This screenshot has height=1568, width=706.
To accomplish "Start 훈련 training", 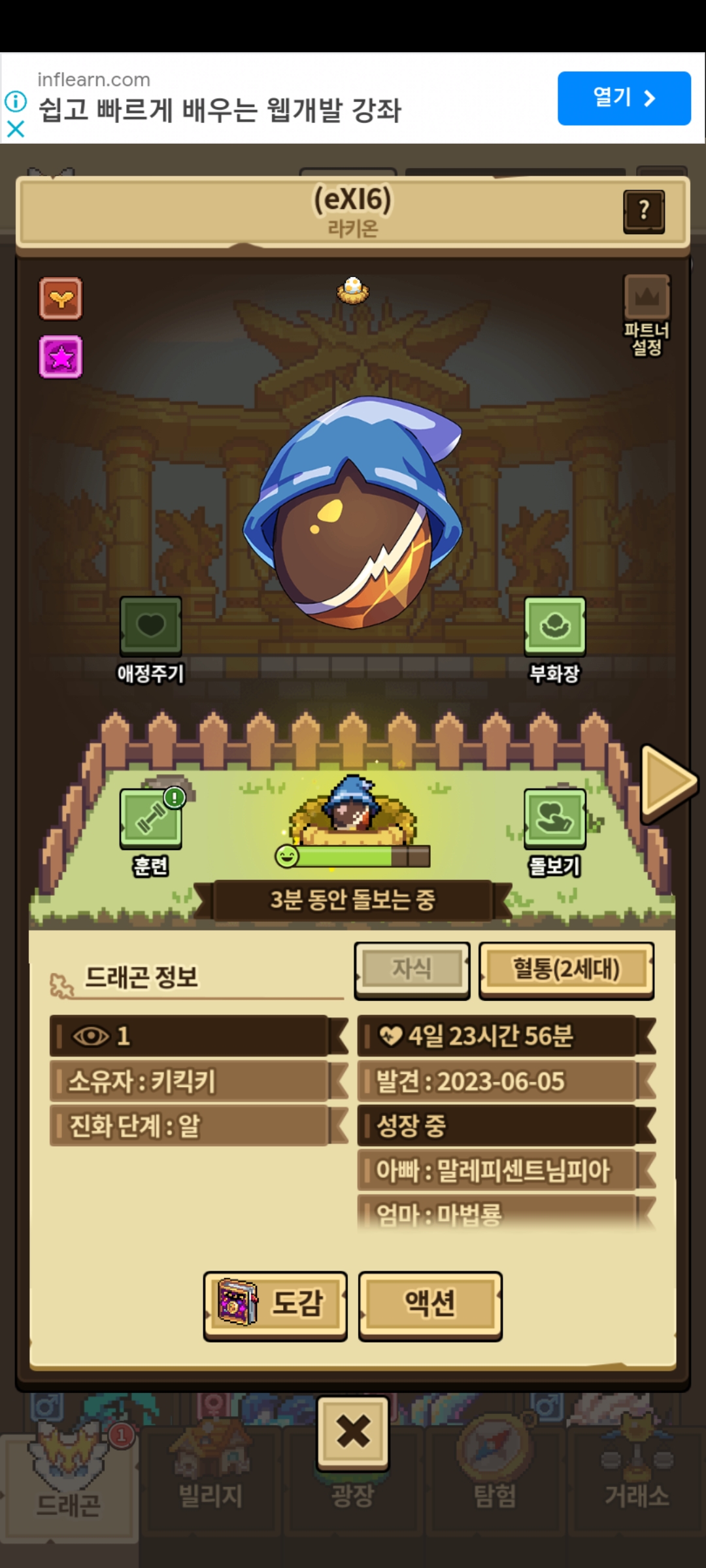I will pyautogui.click(x=150, y=819).
